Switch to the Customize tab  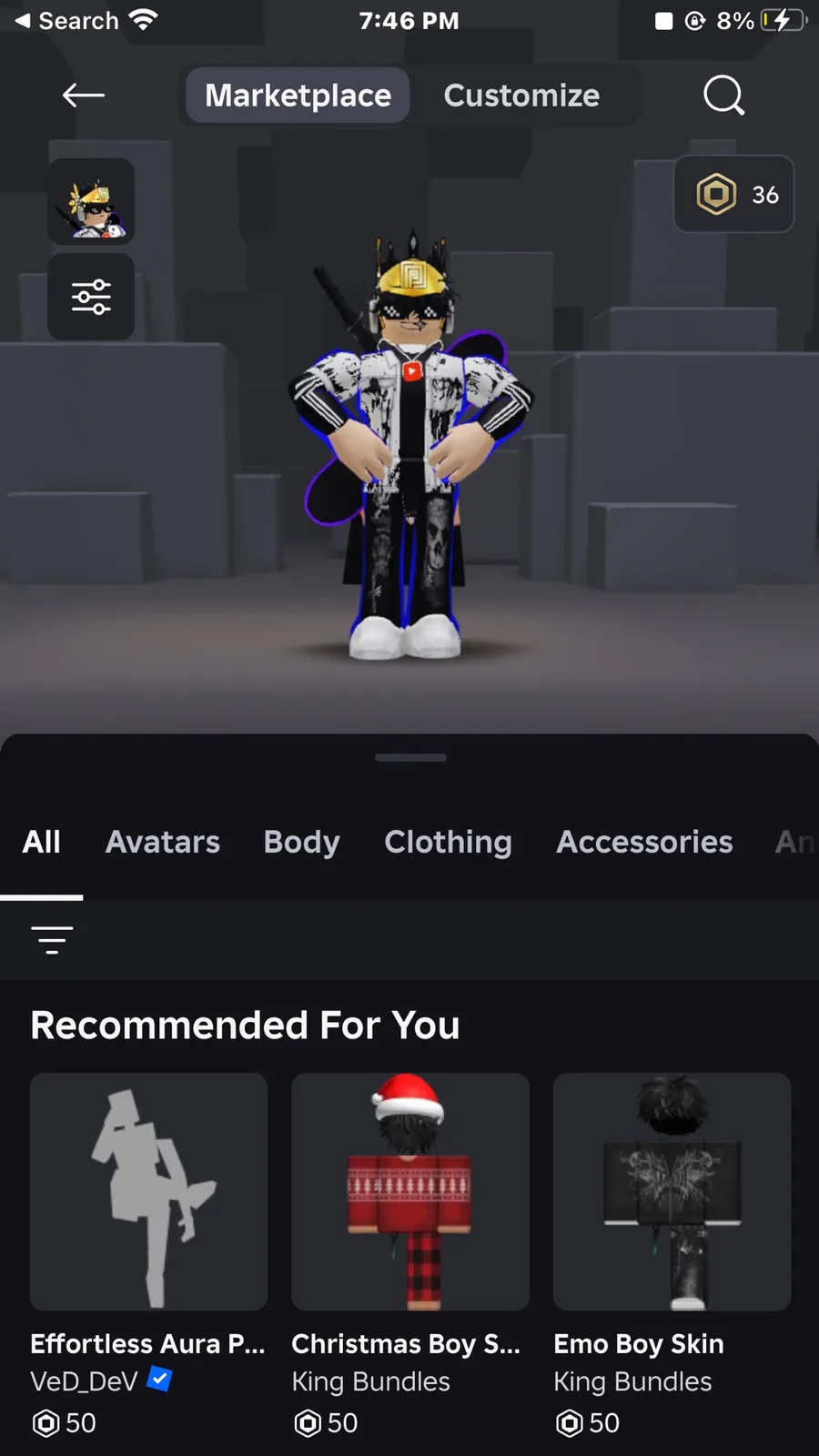click(x=521, y=96)
